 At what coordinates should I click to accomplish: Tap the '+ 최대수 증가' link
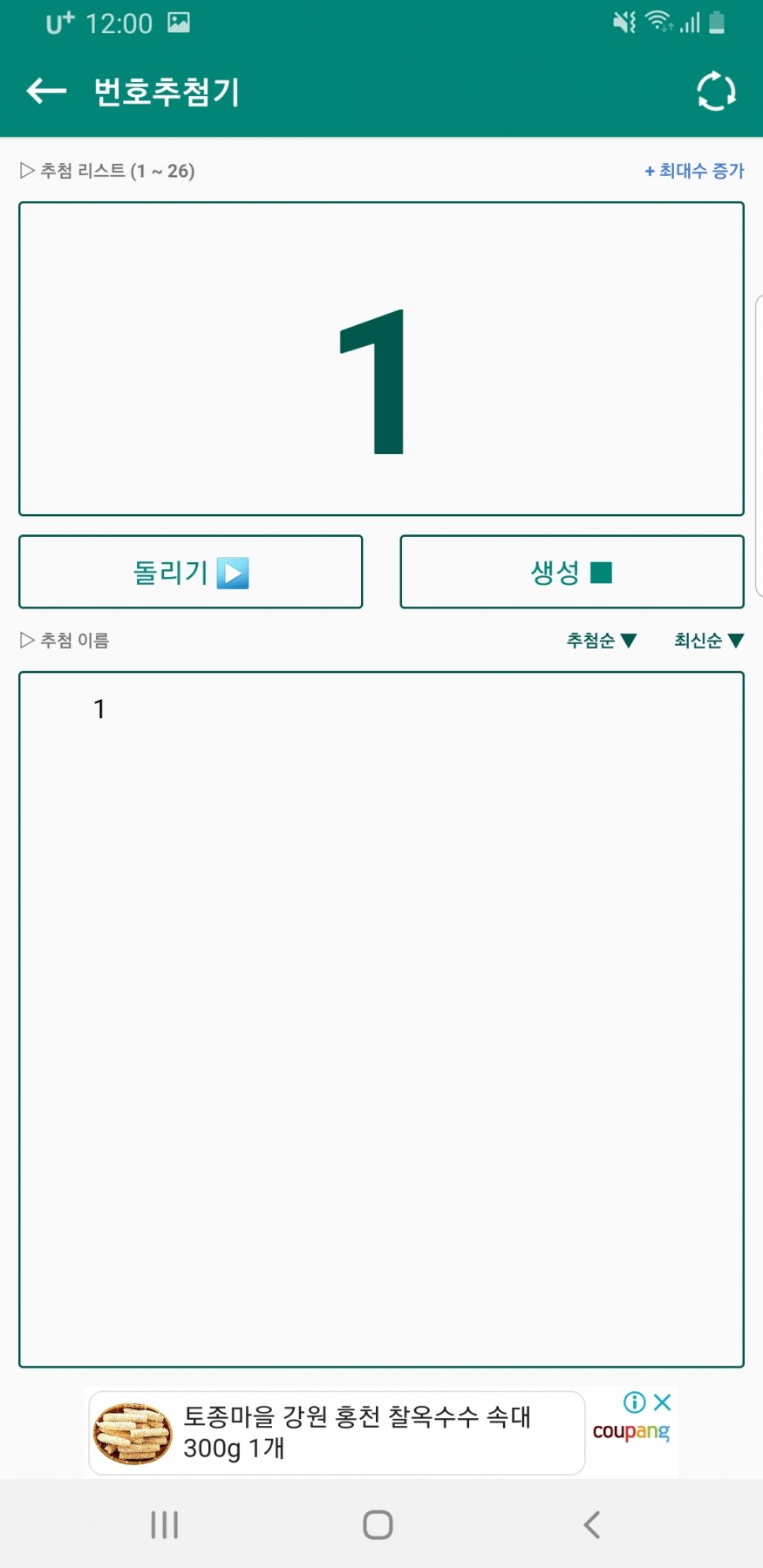click(694, 171)
